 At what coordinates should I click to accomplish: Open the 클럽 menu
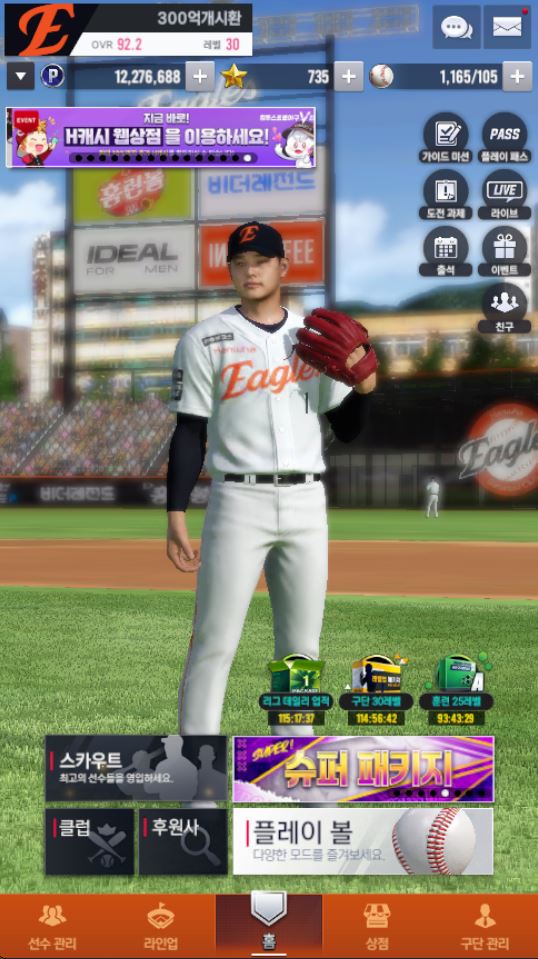coord(90,842)
